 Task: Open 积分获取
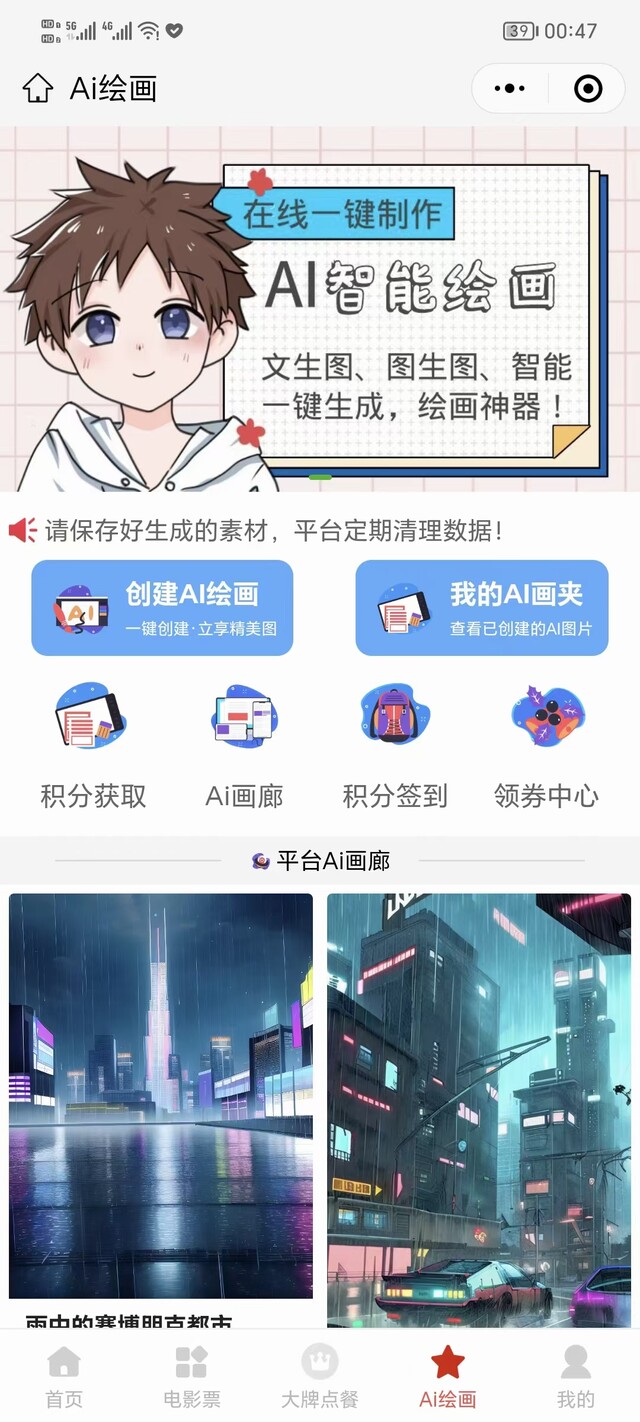tap(93, 745)
